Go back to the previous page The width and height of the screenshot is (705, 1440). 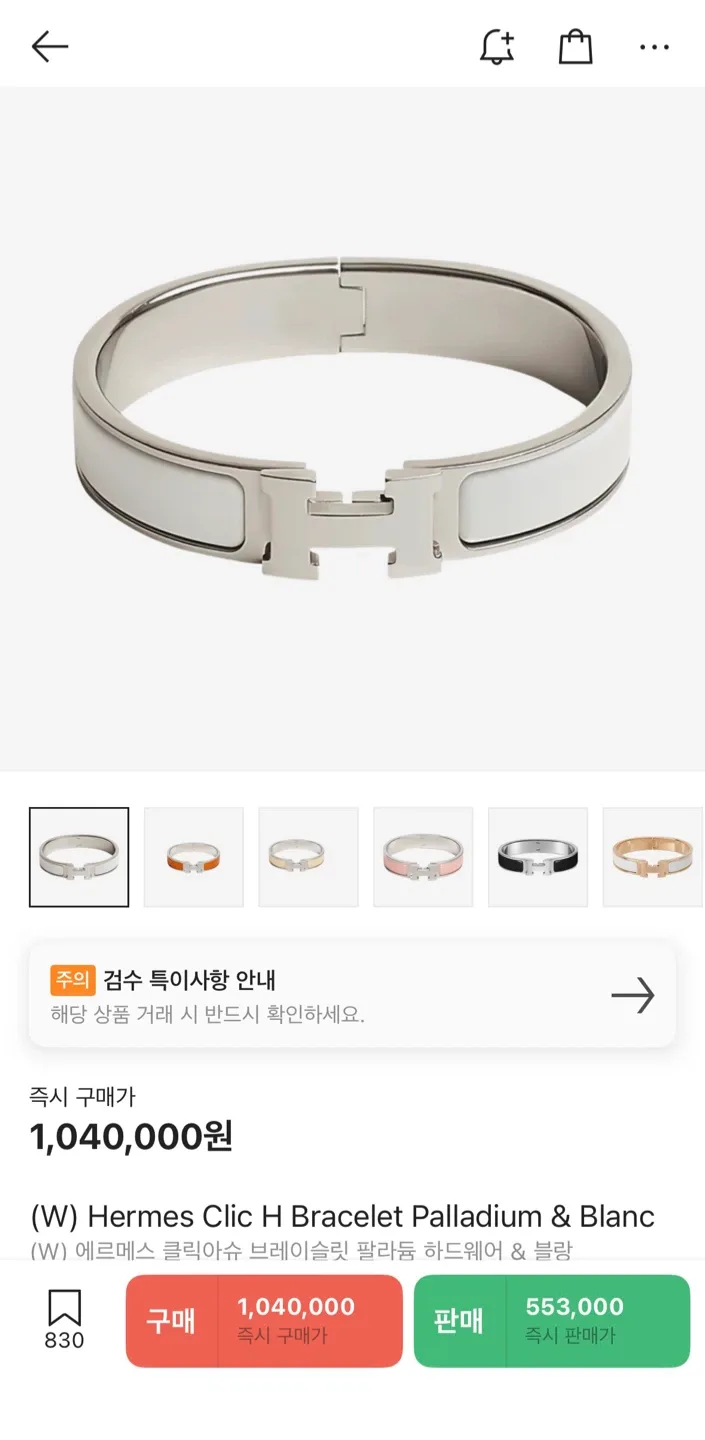(x=49, y=46)
